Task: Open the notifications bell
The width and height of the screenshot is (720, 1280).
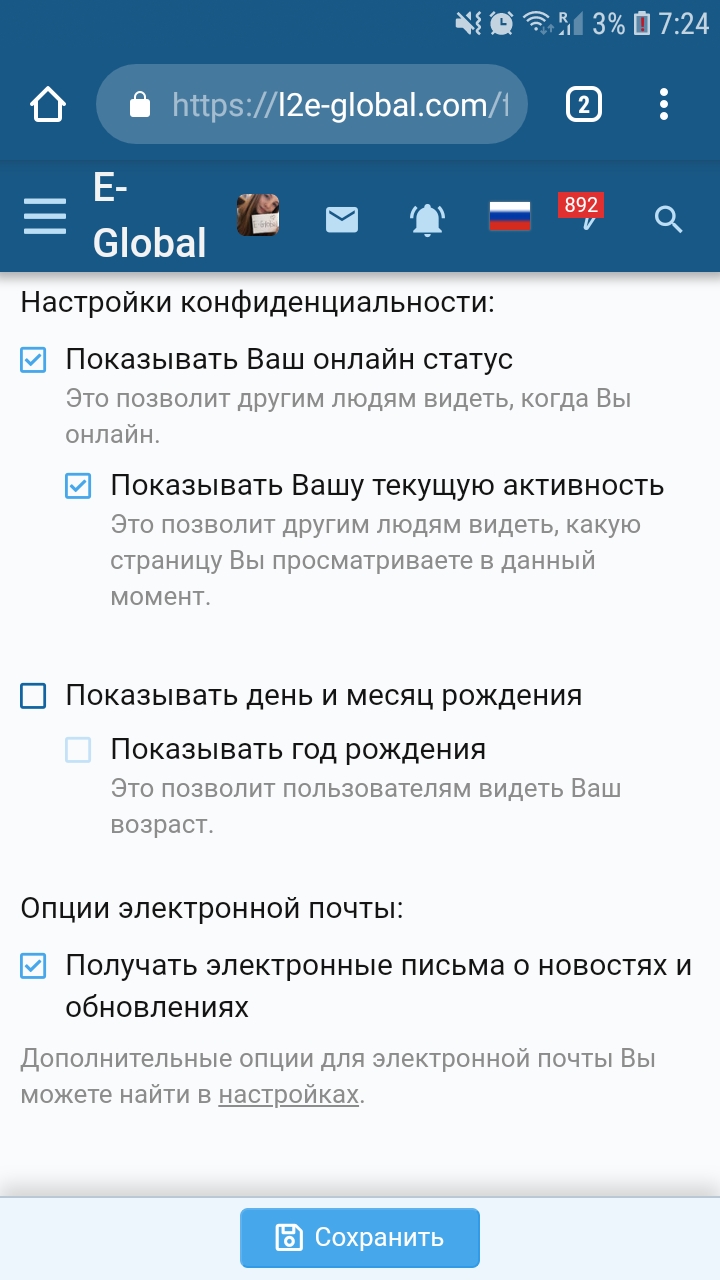Action: coord(427,218)
